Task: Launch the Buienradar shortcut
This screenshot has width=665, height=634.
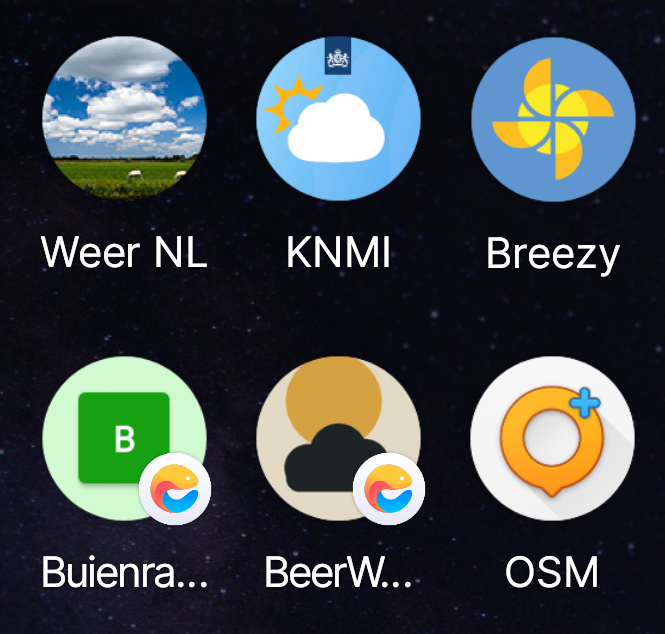Action: [x=124, y=438]
